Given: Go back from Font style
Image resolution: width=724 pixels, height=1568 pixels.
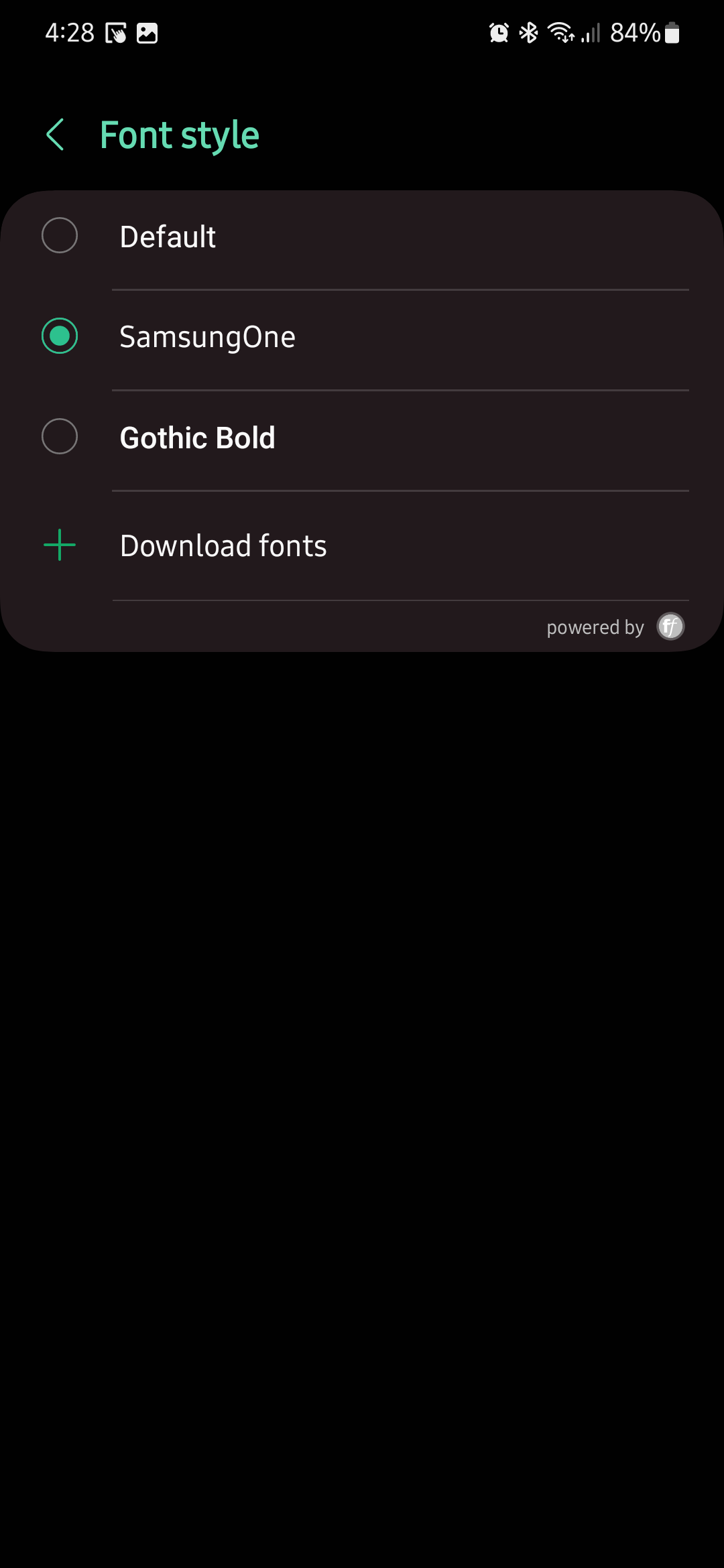Looking at the screenshot, I should (x=55, y=135).
